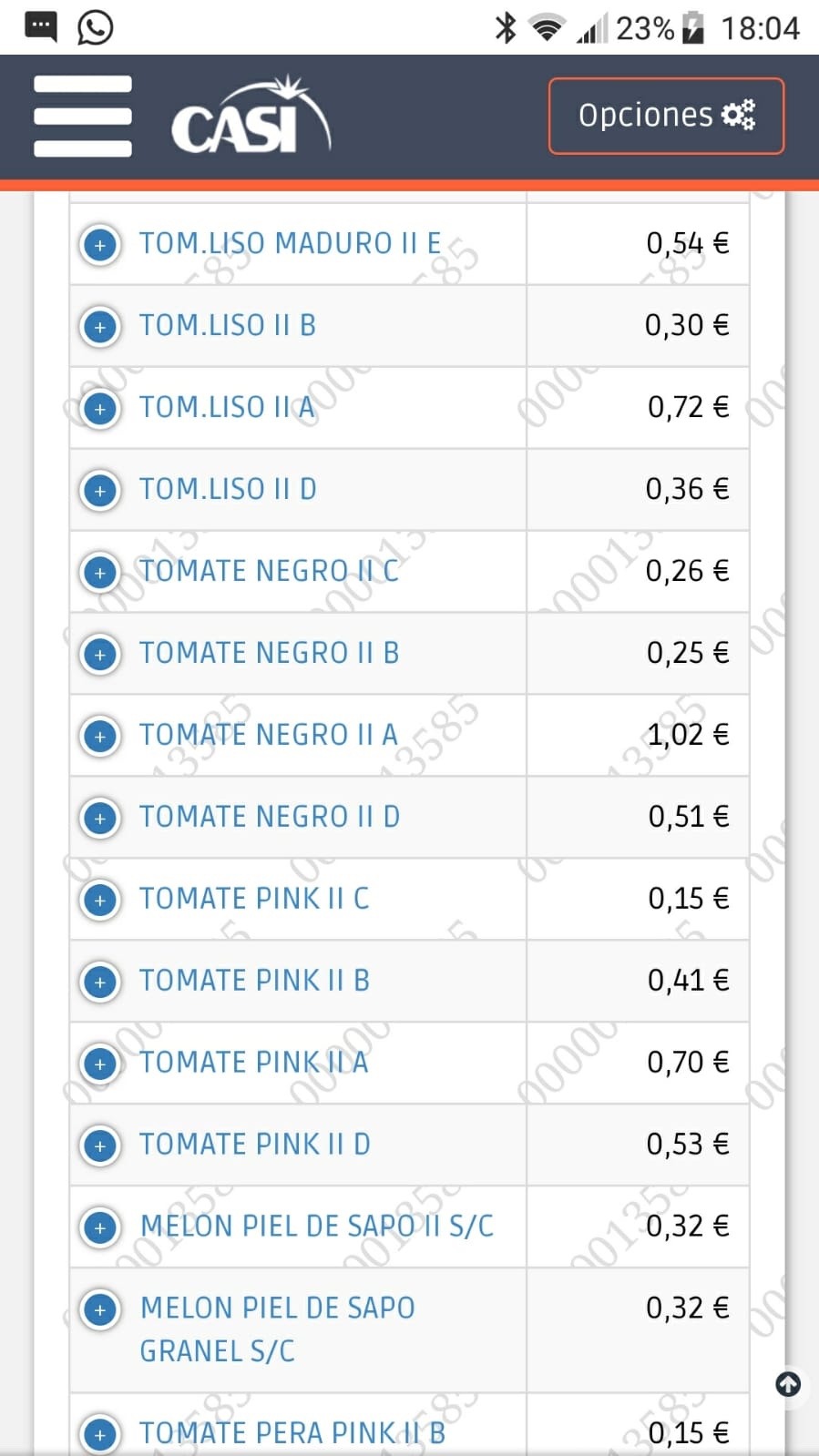Expand the TOMATE NEGRO II A row

coord(100,736)
